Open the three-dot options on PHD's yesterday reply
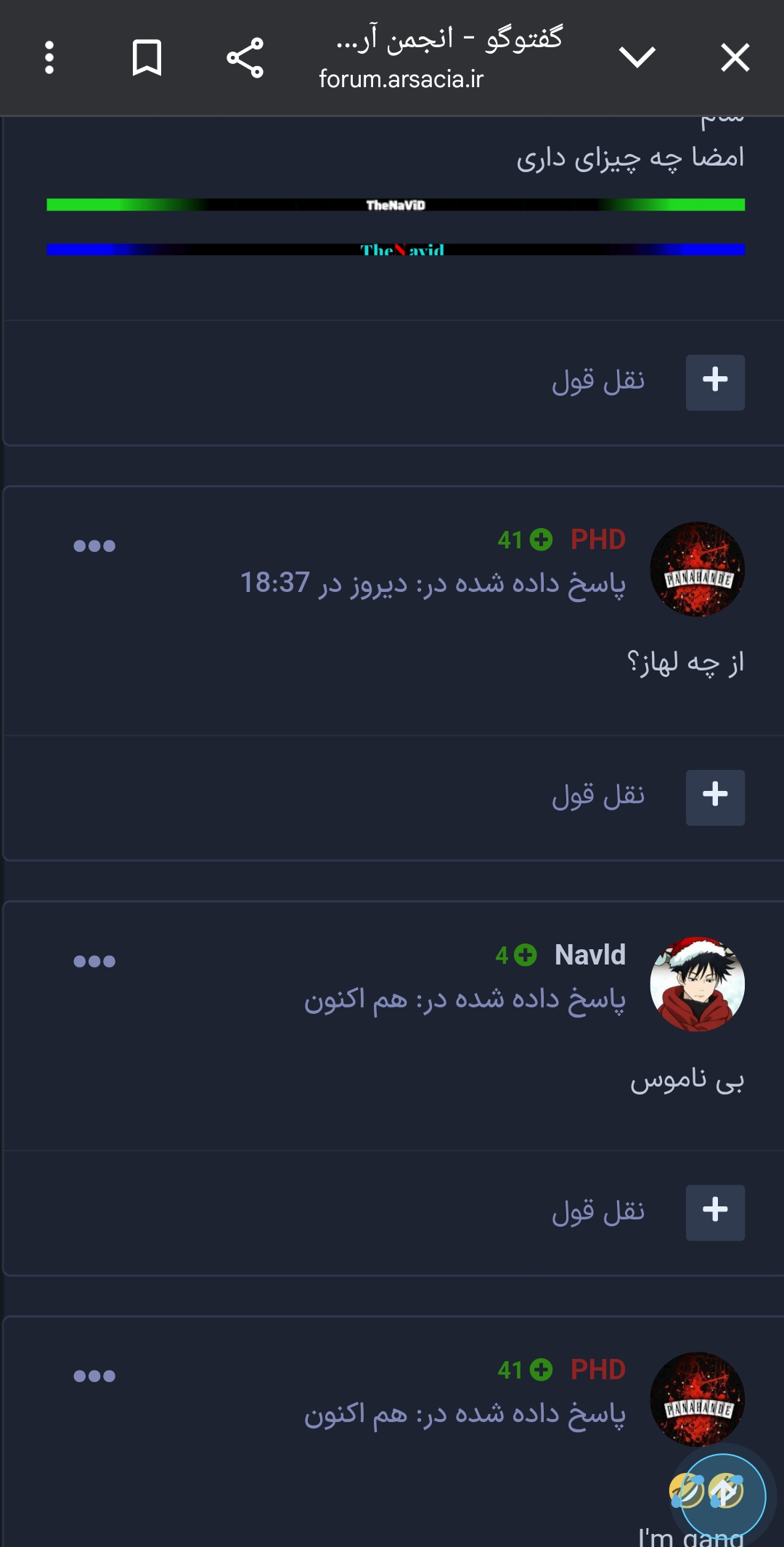 pos(94,544)
